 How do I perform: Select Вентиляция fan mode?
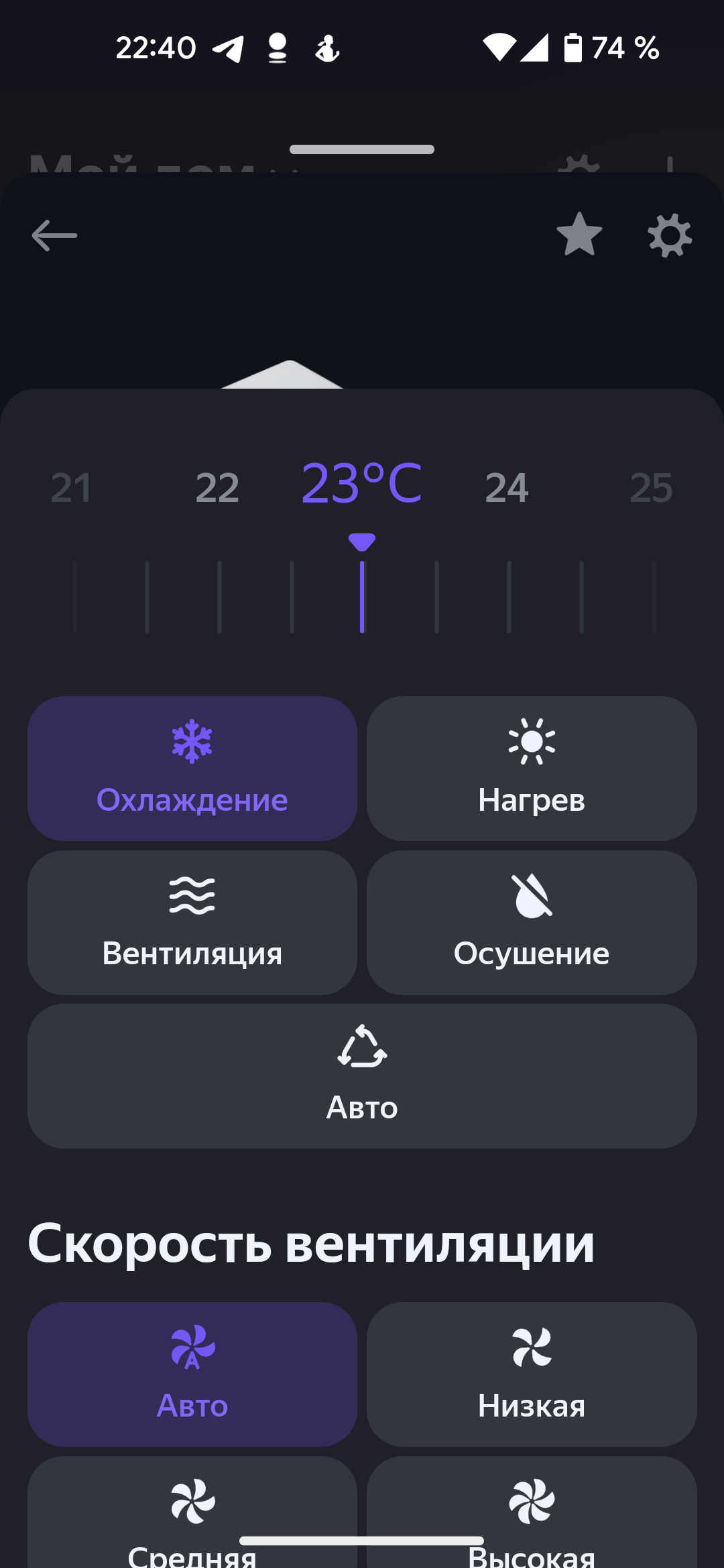tap(192, 922)
